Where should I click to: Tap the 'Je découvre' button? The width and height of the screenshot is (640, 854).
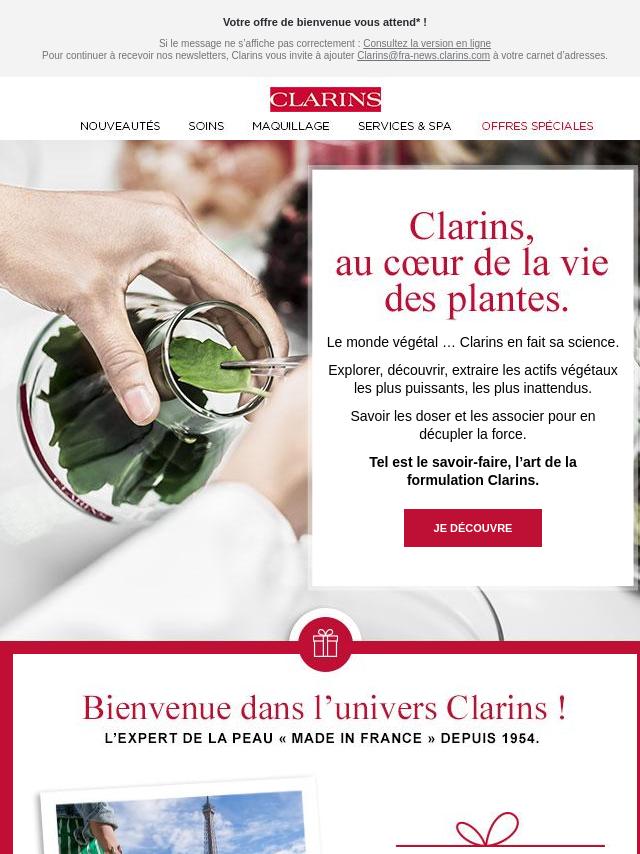coord(472,528)
